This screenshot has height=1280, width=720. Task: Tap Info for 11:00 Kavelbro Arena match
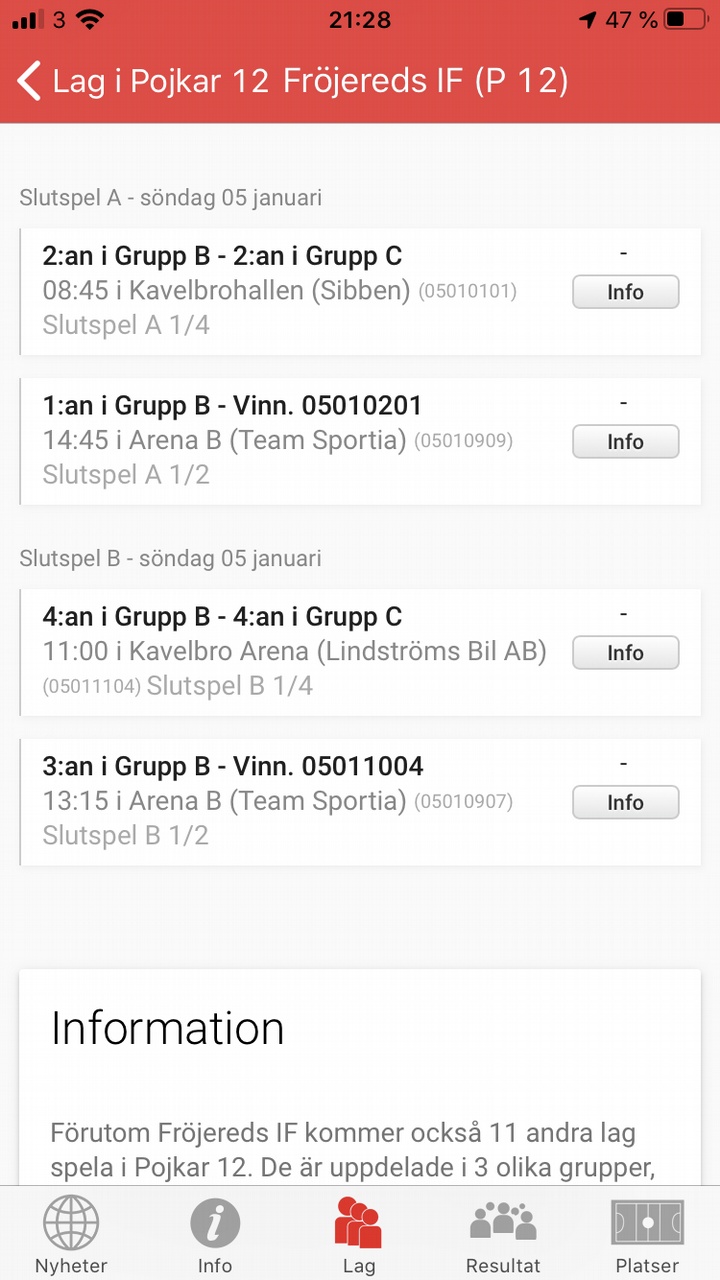(x=625, y=653)
